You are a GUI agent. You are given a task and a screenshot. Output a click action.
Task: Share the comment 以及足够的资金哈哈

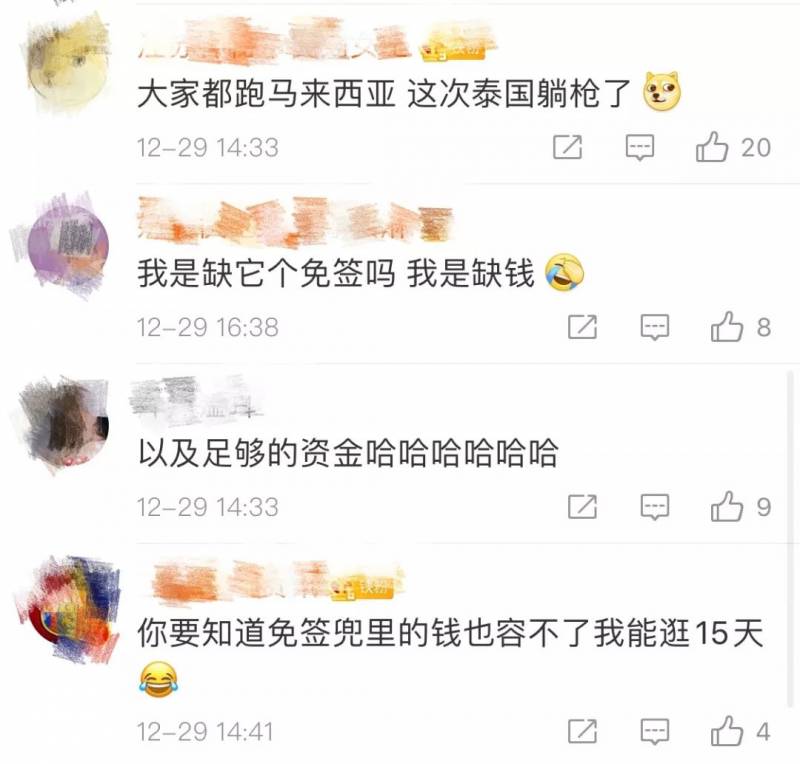point(582,507)
